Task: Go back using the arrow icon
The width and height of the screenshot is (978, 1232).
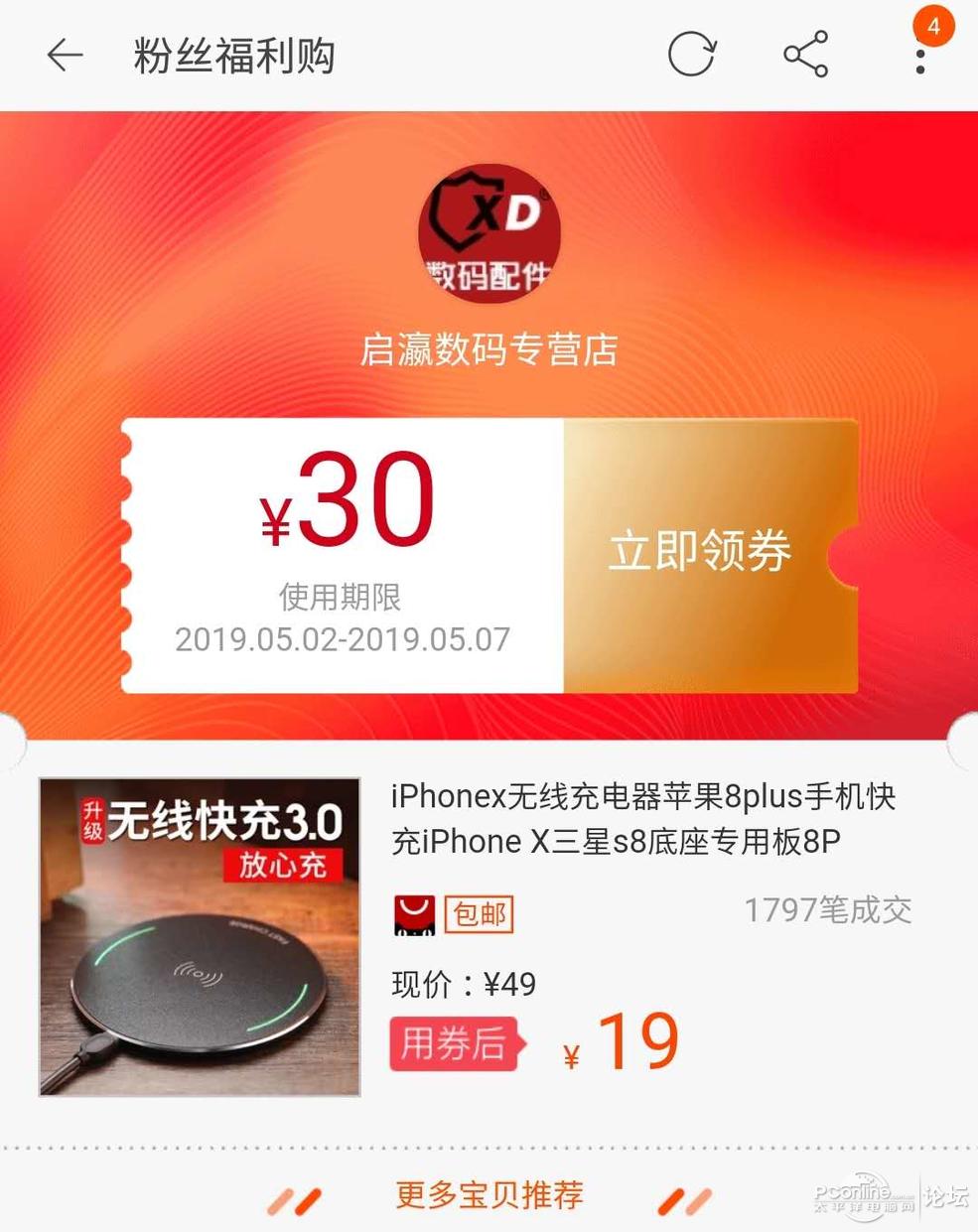Action: [65, 55]
